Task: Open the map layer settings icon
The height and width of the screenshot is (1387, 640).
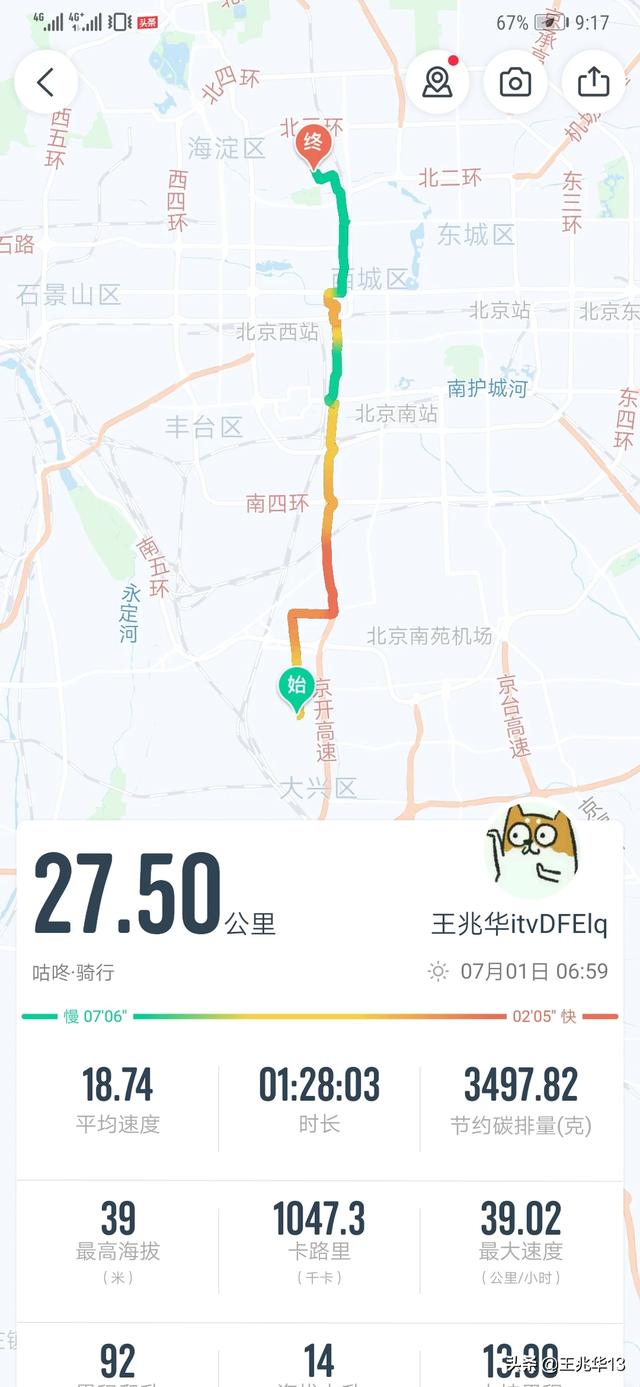Action: 437,82
